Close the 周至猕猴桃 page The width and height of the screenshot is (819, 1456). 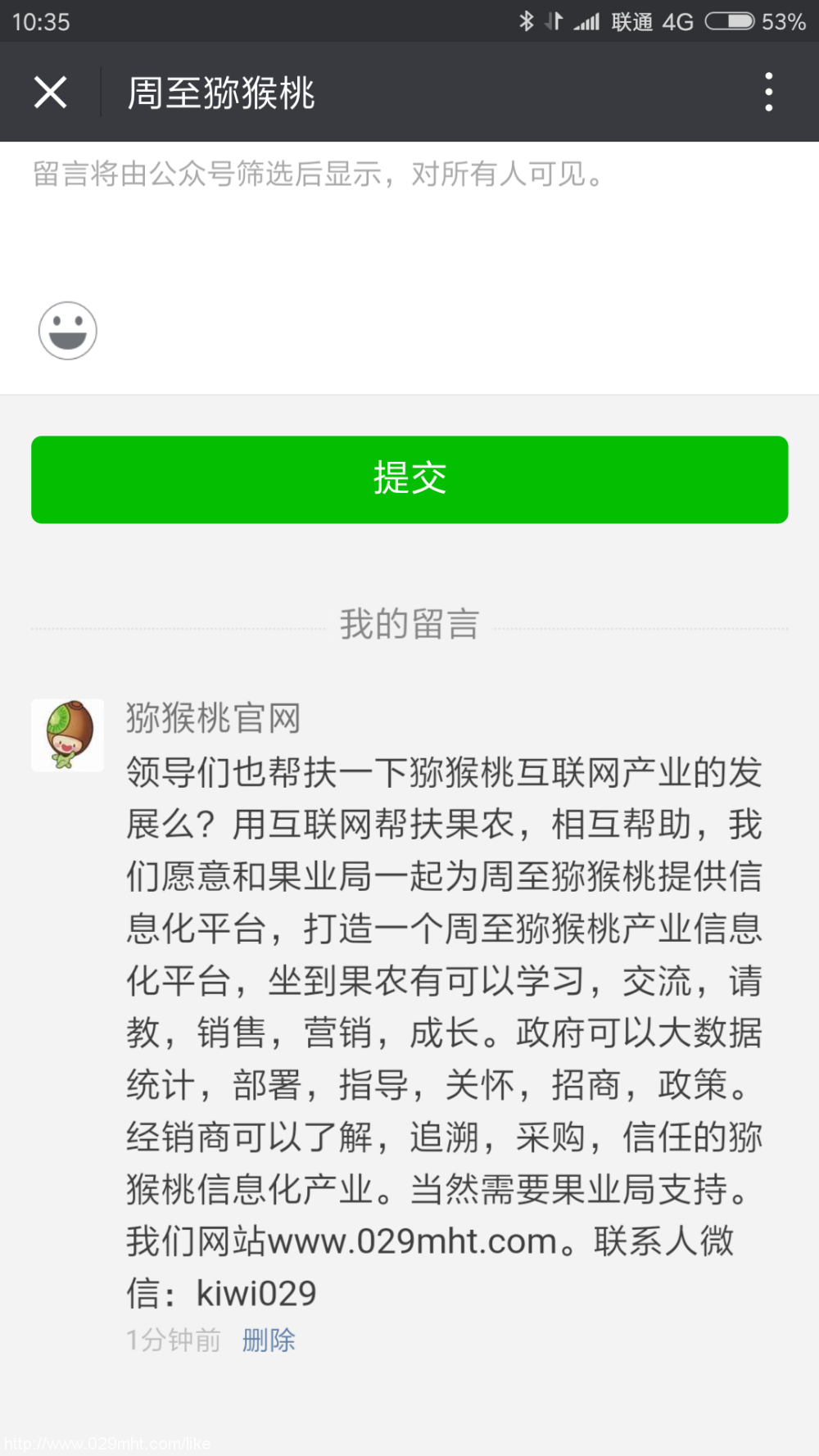click(50, 92)
